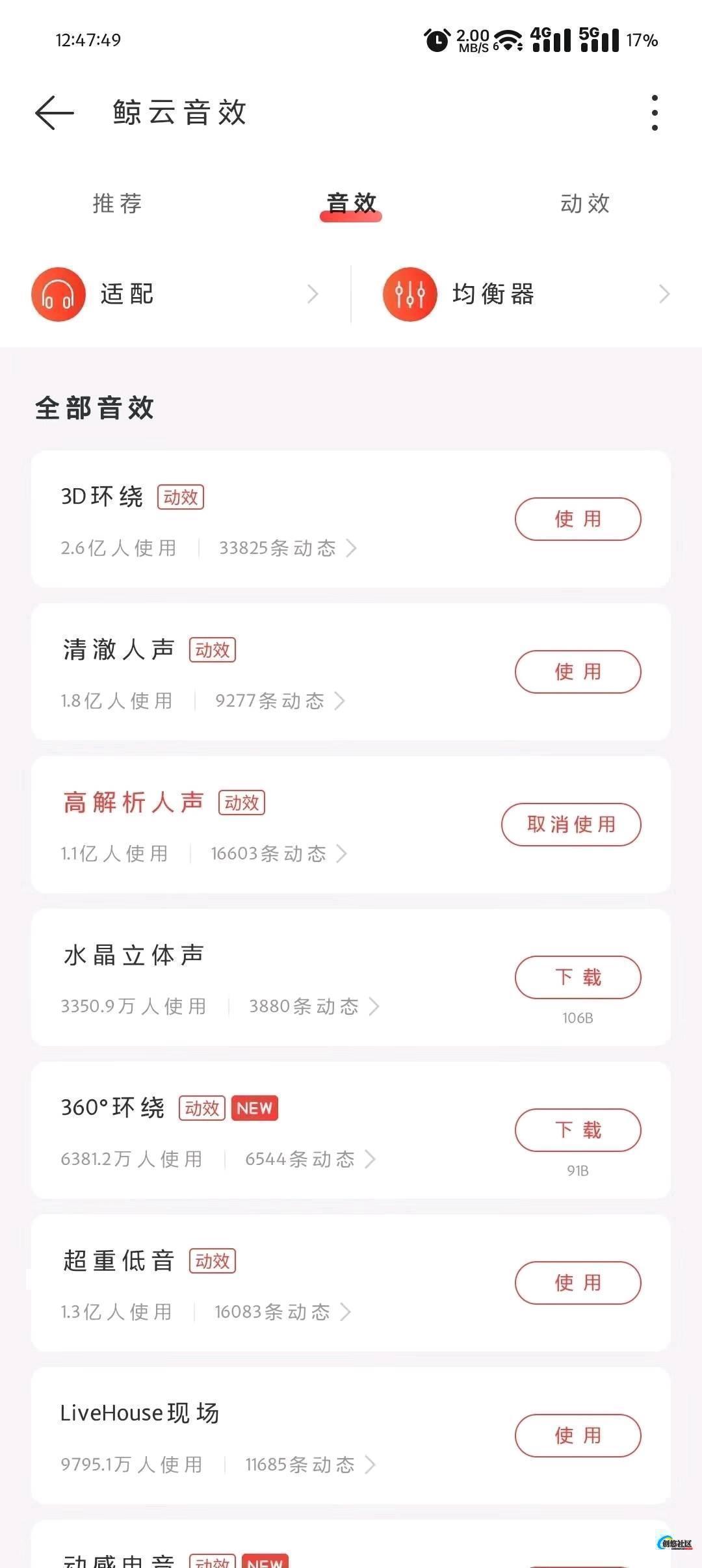This screenshot has height=1568, width=702.
Task: Open the 适配 headphone adaptation entry
Action: 175,294
